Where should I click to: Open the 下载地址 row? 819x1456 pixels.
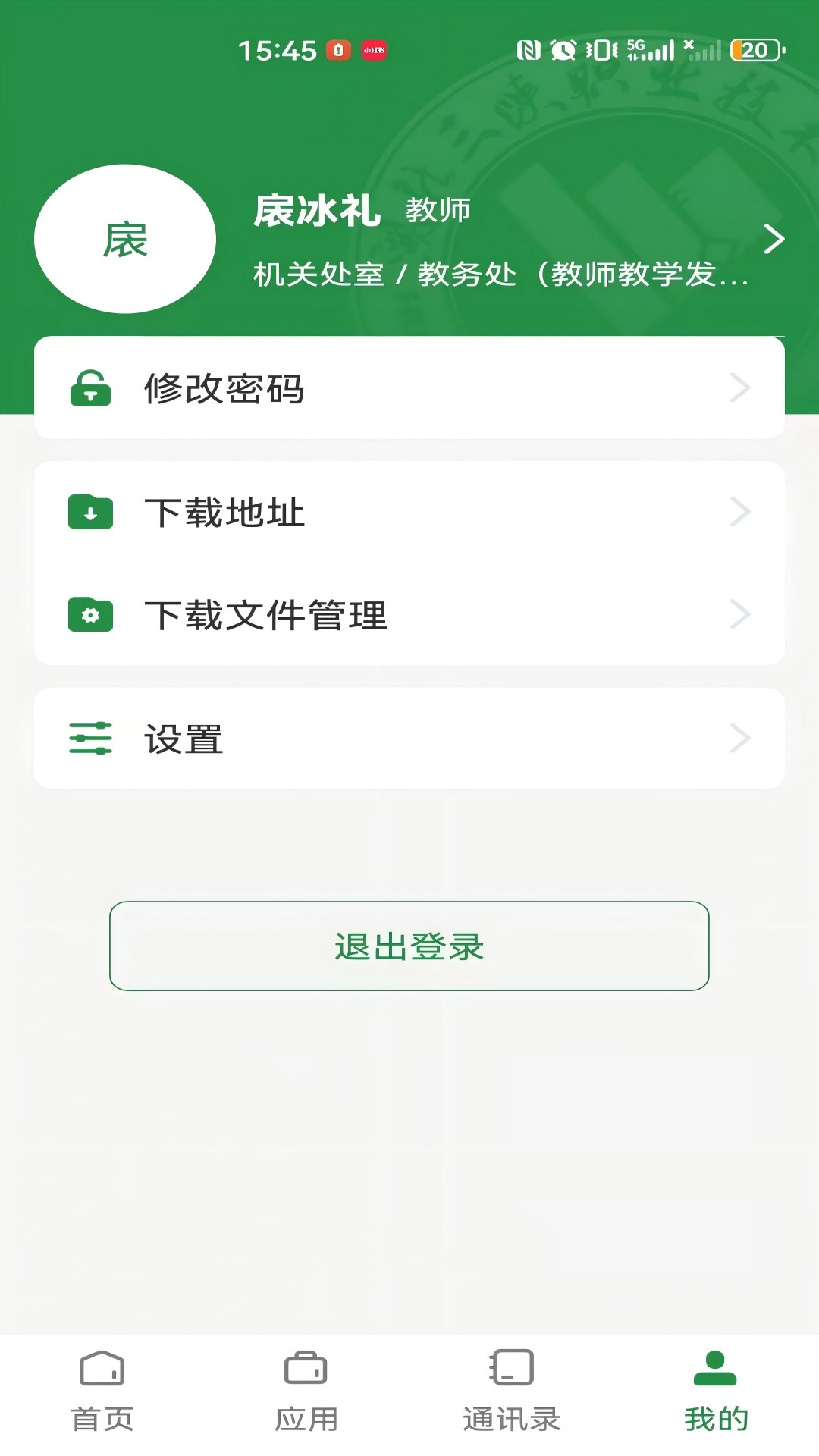pyautogui.click(x=409, y=512)
